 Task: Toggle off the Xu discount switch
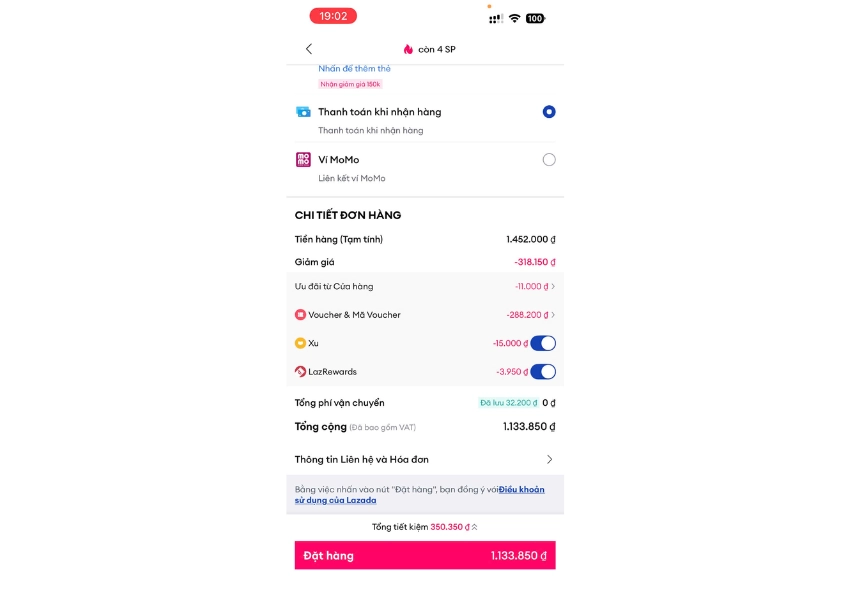[543, 343]
